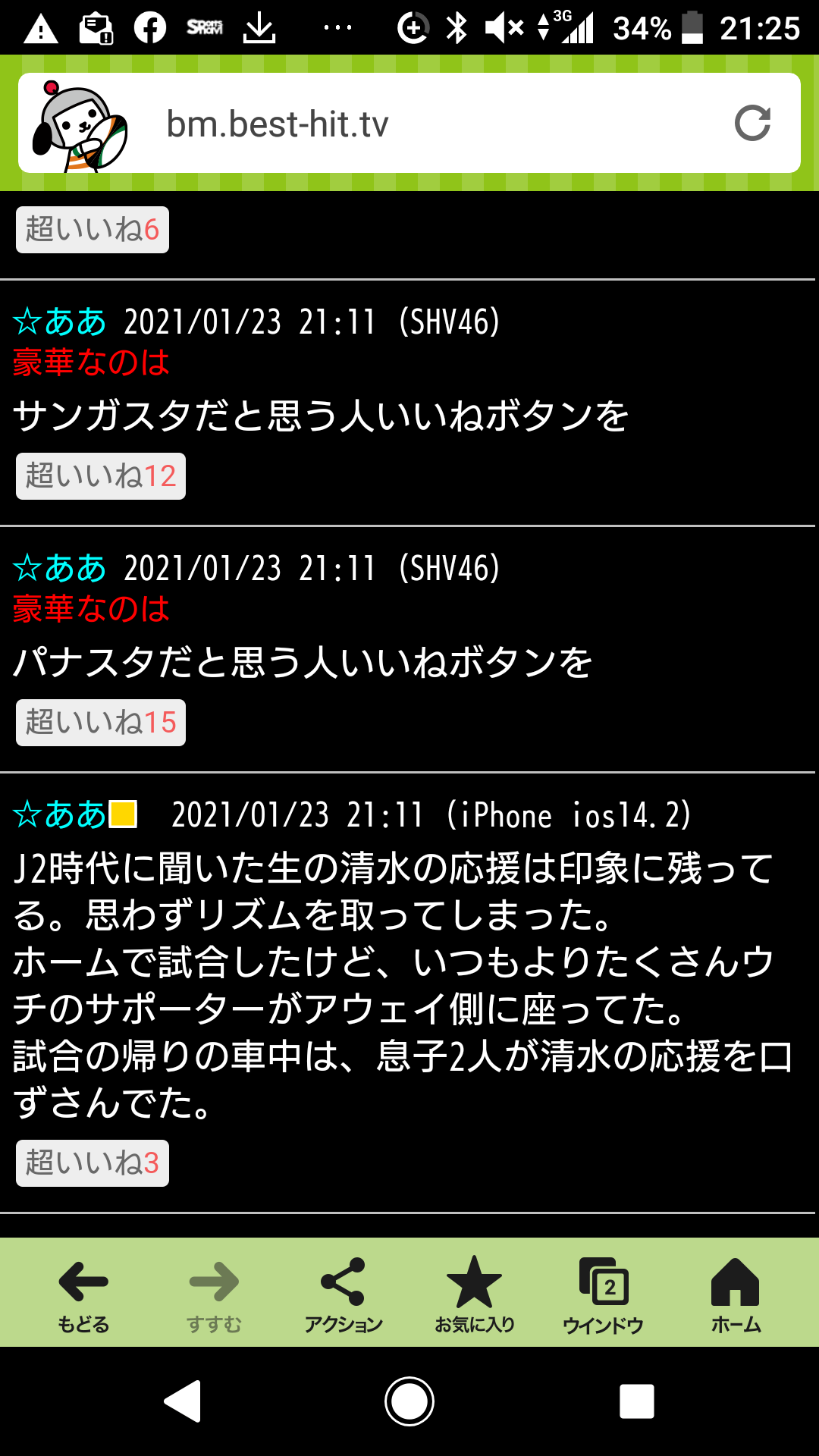
Task: Reload the page with the refresh icon
Action: (x=752, y=124)
